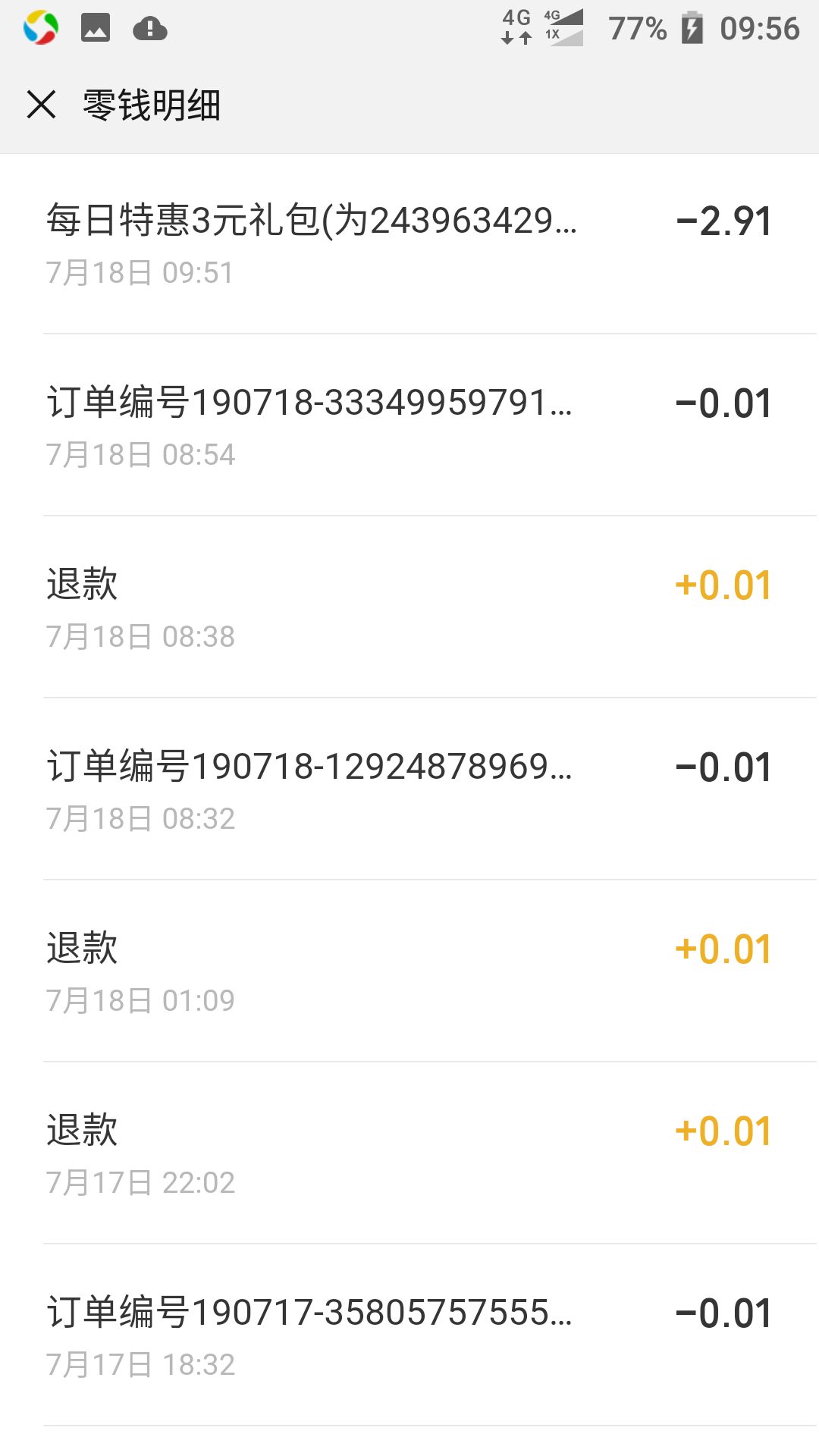View the 退款 record from 7月18日 08:38
Screen dimensions: 819x1456
point(409,607)
